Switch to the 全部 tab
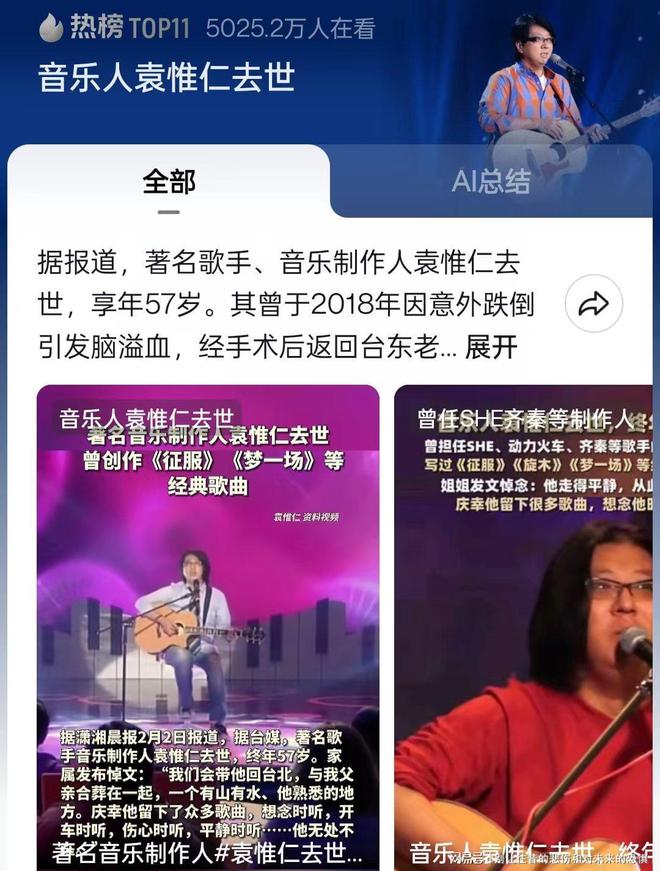This screenshot has height=871, width=660. pyautogui.click(x=168, y=182)
